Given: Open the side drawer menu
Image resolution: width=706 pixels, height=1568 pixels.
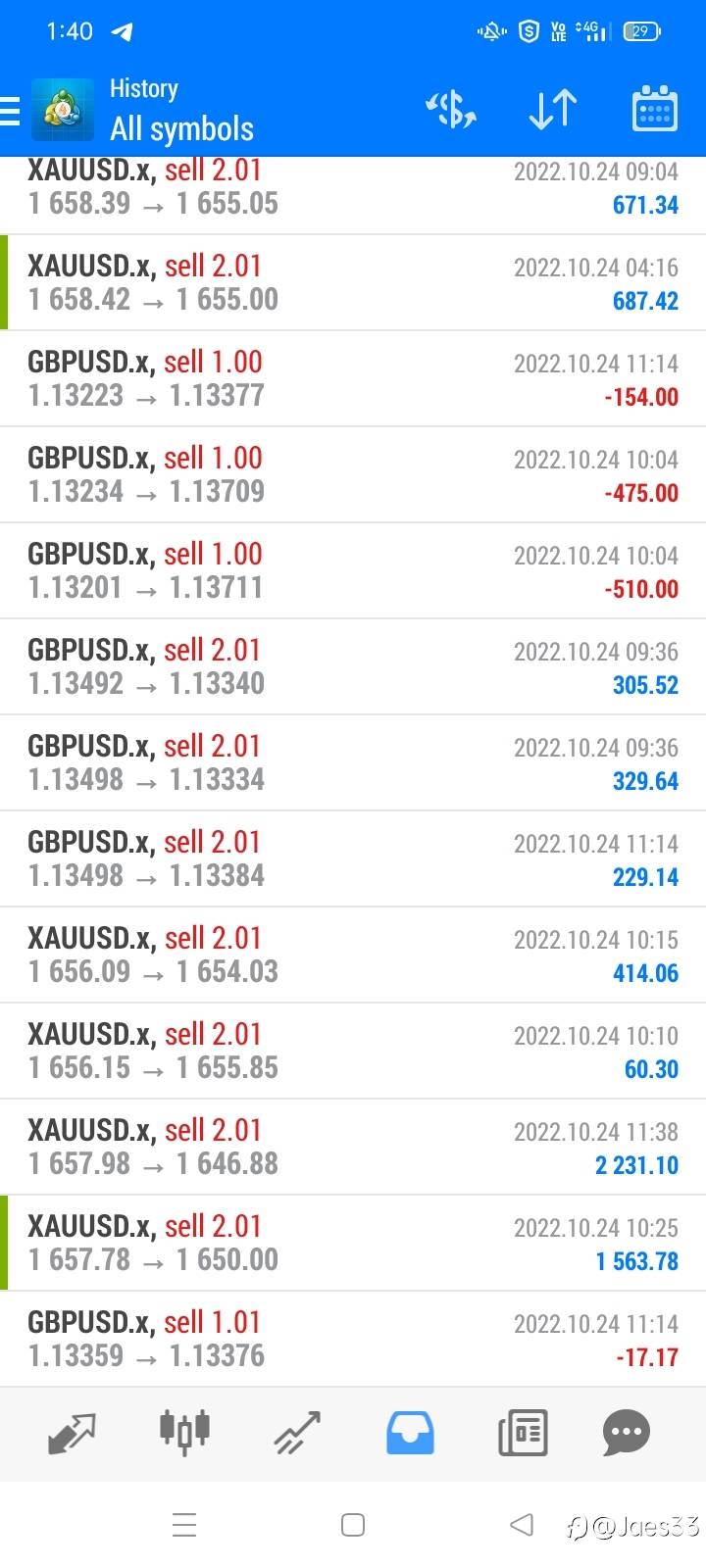Looking at the screenshot, I should click(12, 111).
